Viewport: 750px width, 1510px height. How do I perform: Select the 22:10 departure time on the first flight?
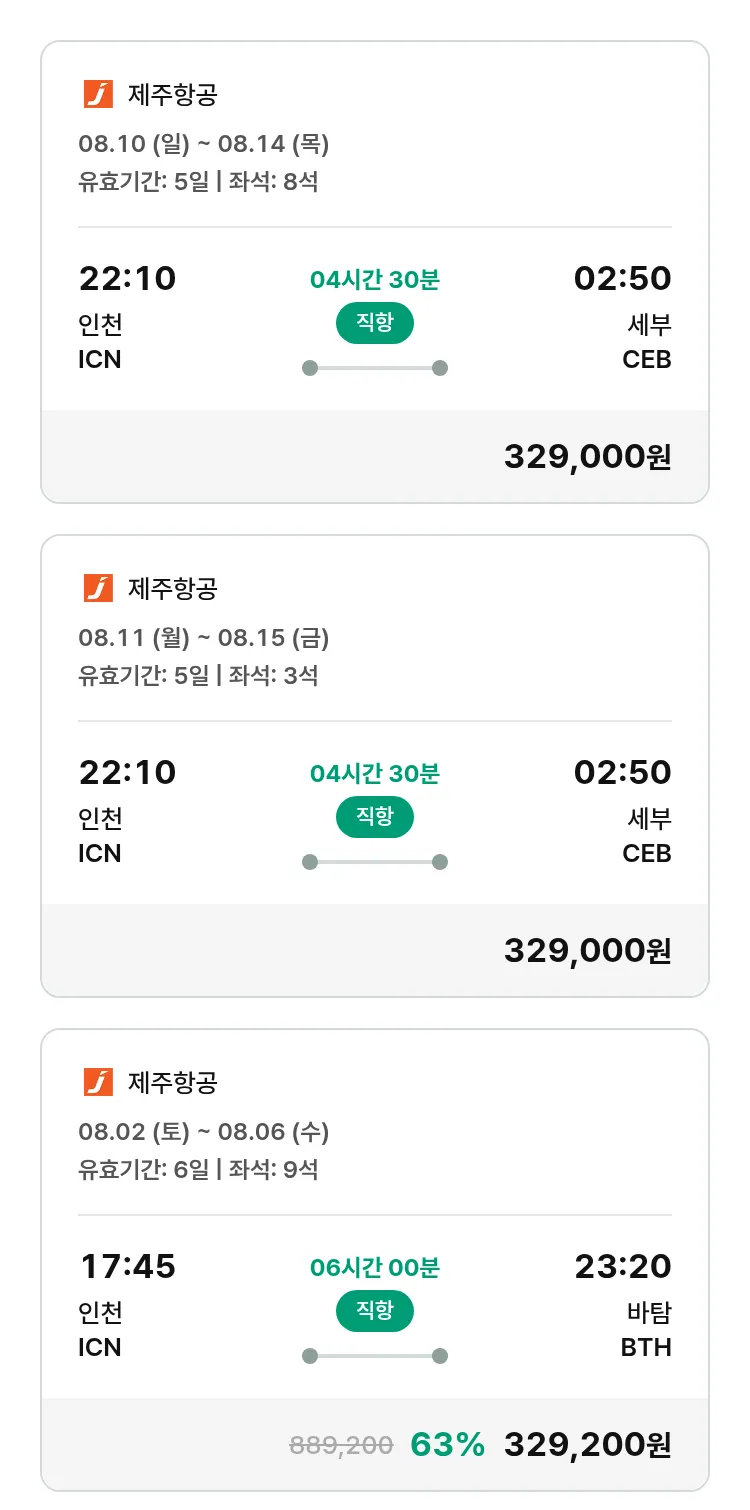pyautogui.click(x=128, y=278)
